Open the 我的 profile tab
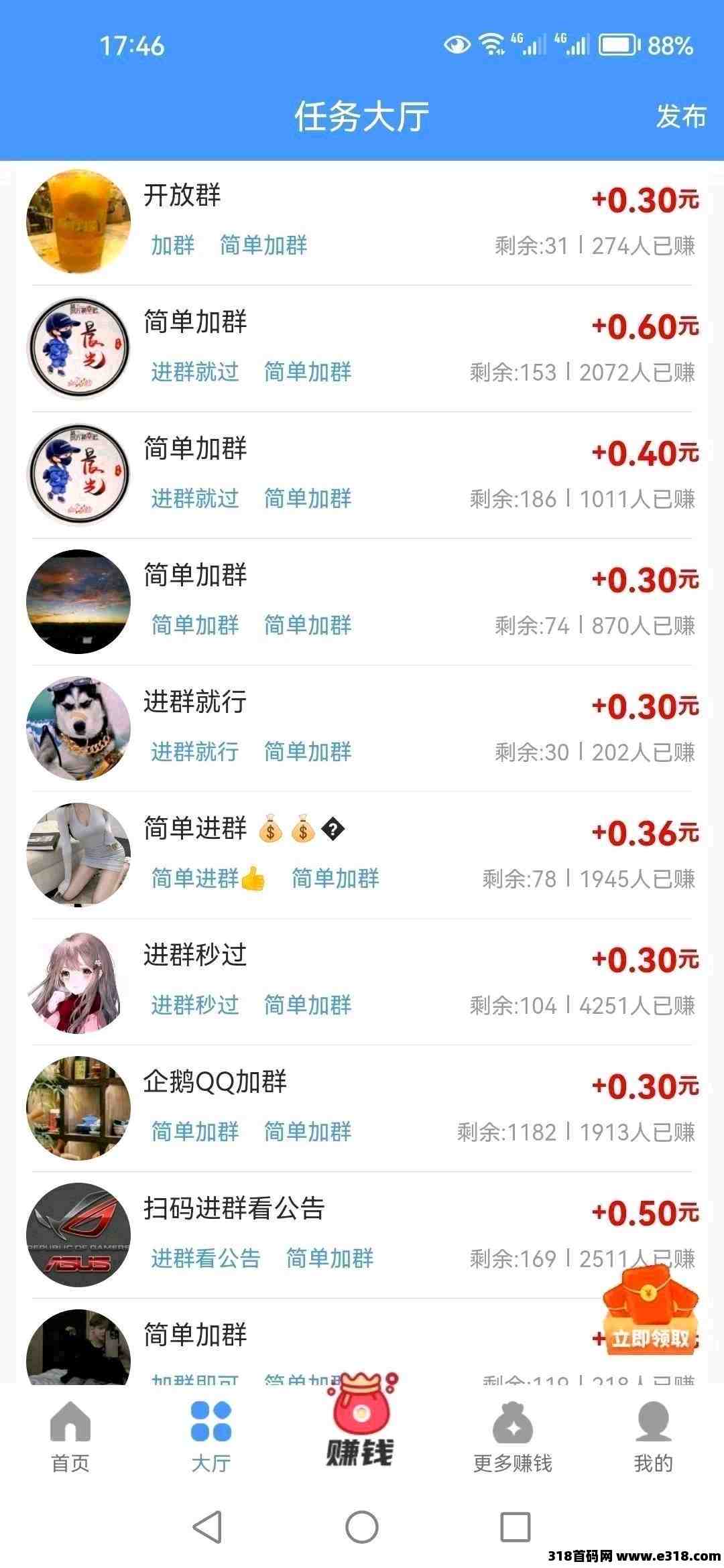Viewport: 724px width, 1568px height. (653, 1433)
